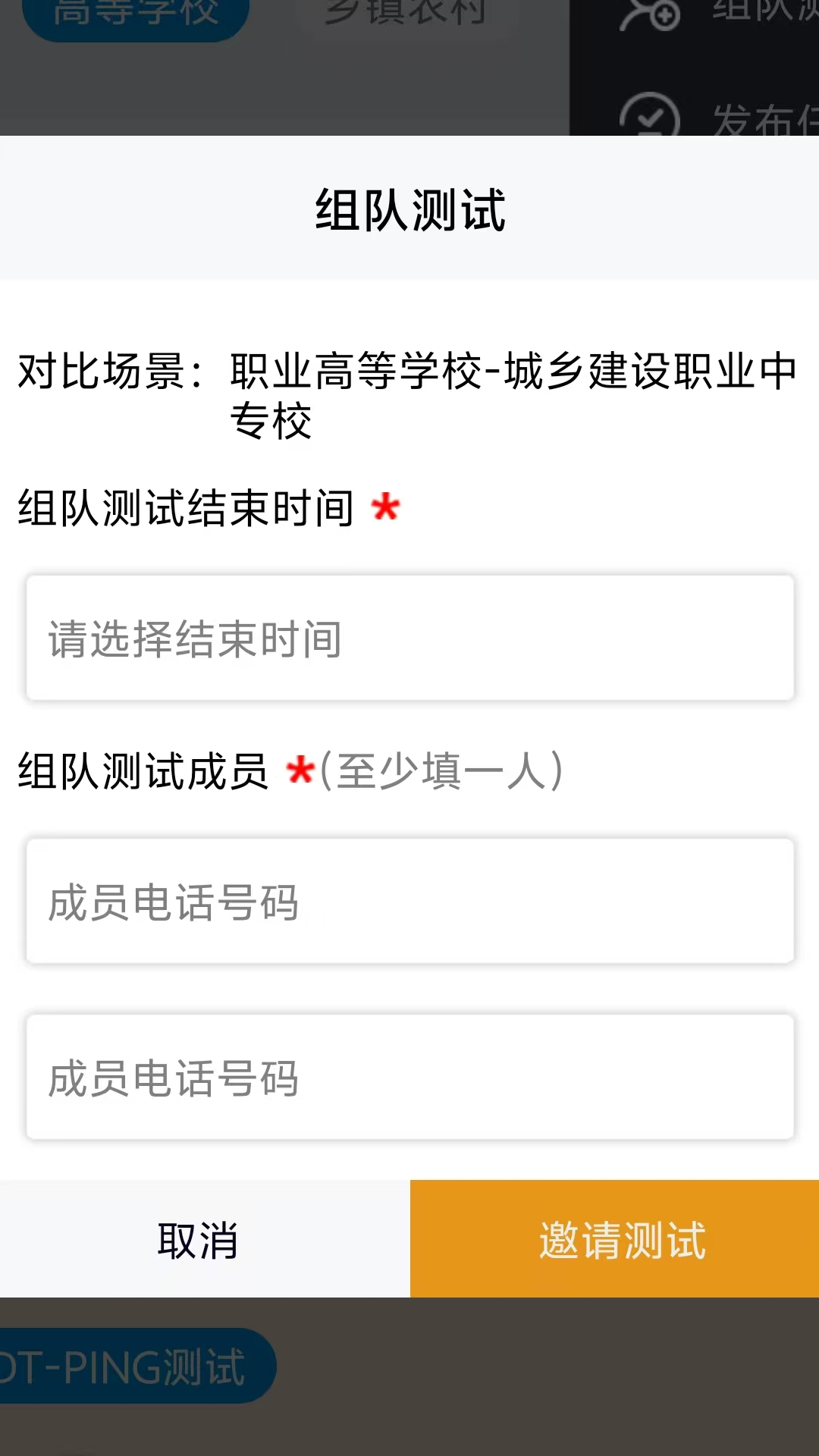Image resolution: width=819 pixels, height=1456 pixels.
Task: Open the end time picker field
Action: click(x=409, y=638)
